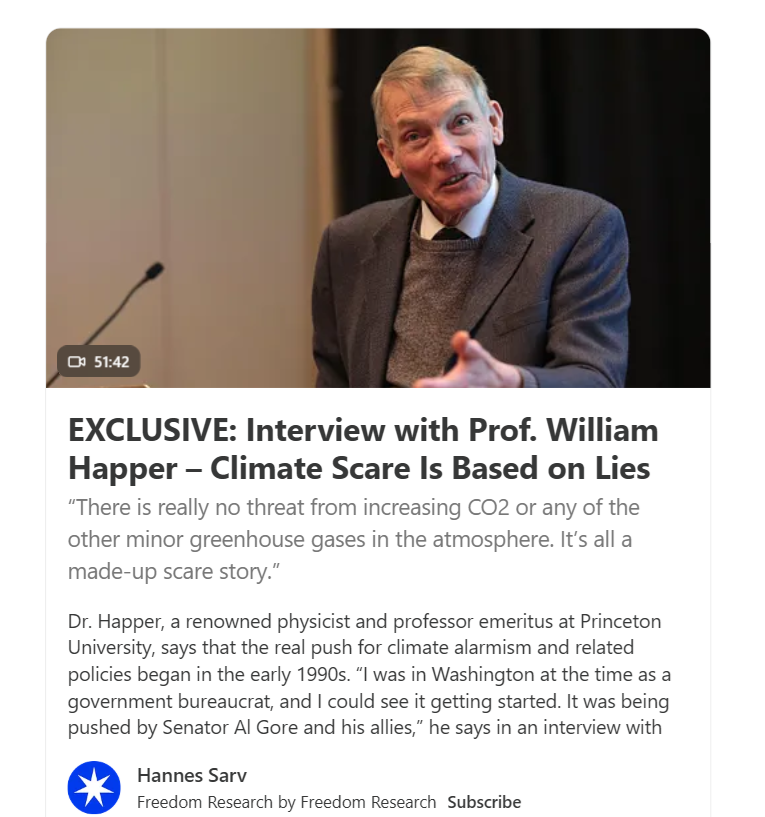Open the William Happer interview video thumbnail

[378, 208]
